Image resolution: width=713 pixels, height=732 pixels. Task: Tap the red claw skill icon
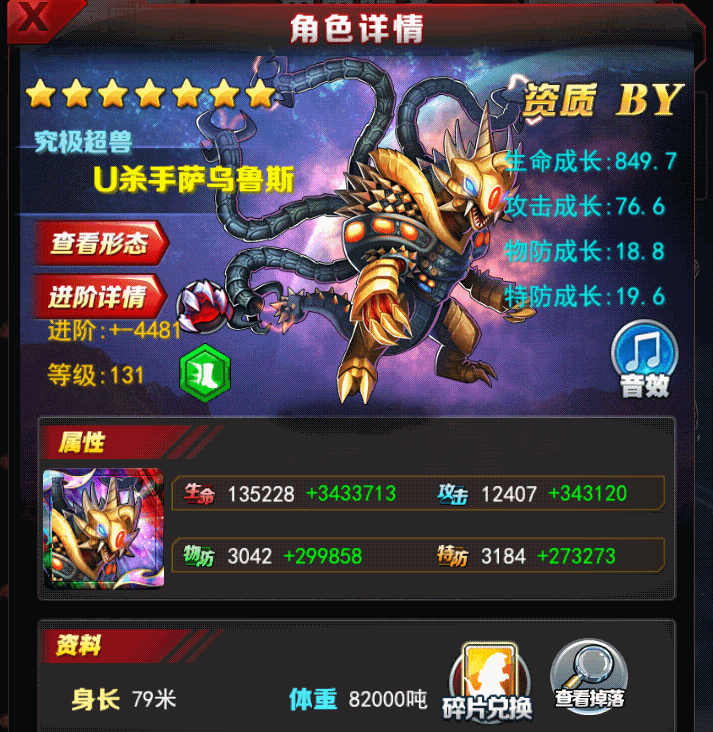(x=203, y=308)
